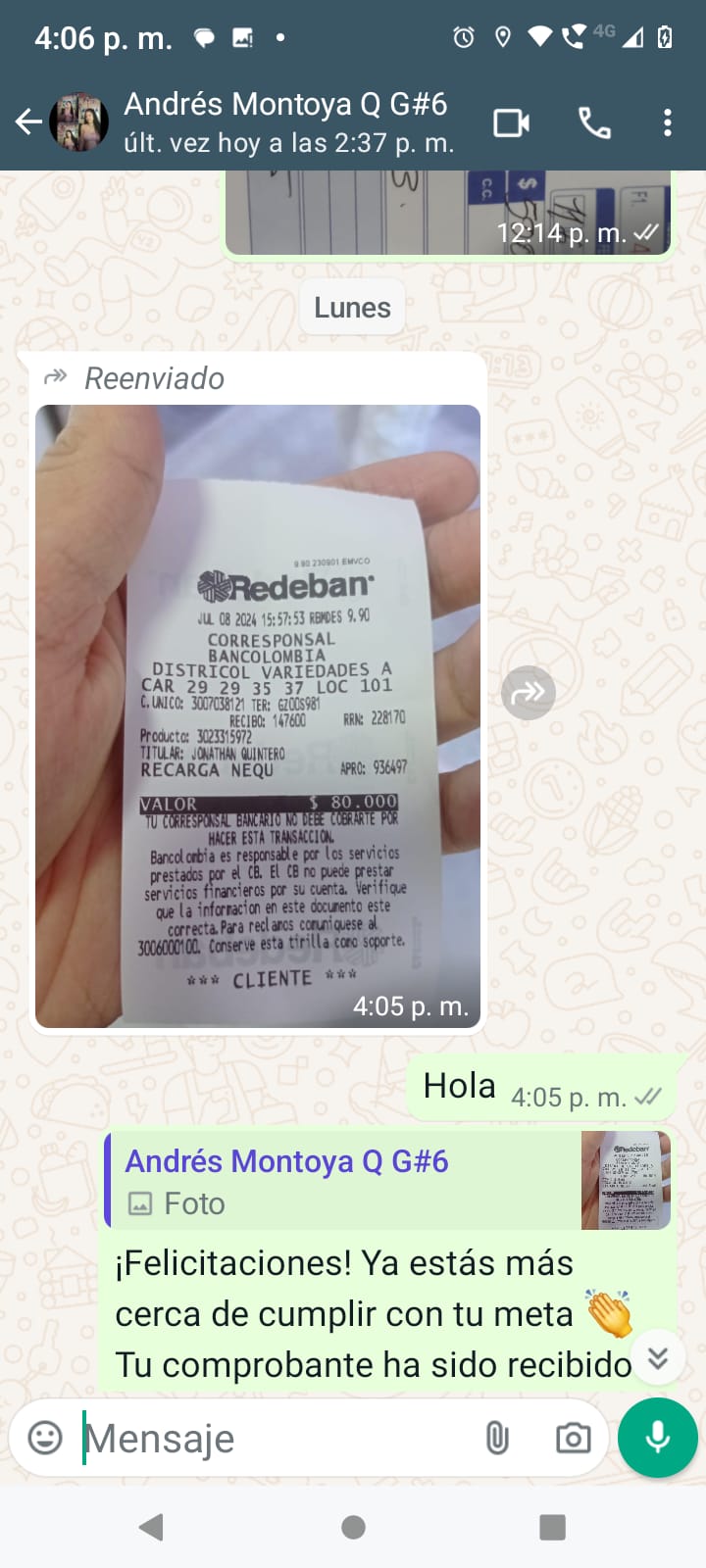The width and height of the screenshot is (706, 1568).
Task: Forward the receipt photo using the arrow button
Action: tap(529, 693)
